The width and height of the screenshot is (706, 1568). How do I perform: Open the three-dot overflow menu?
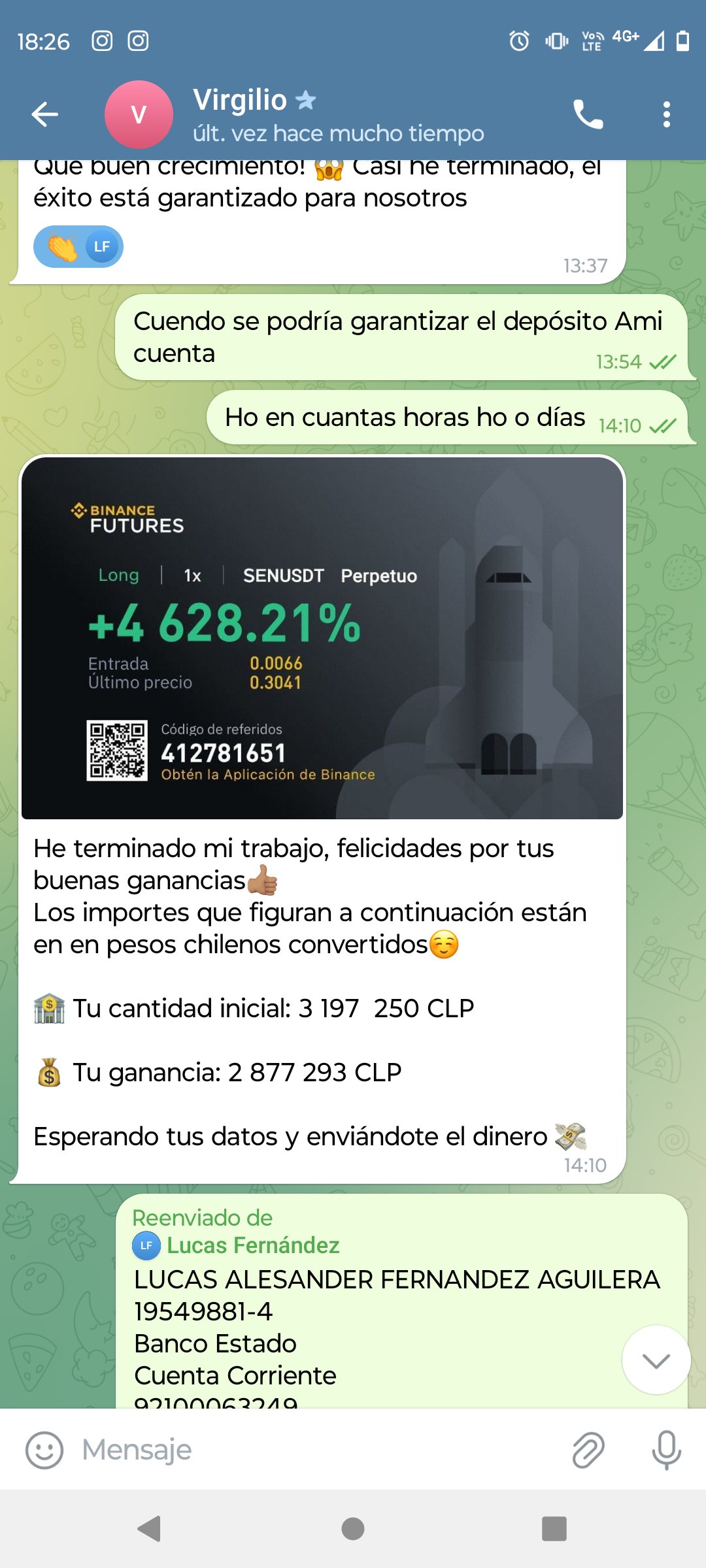coord(666,114)
